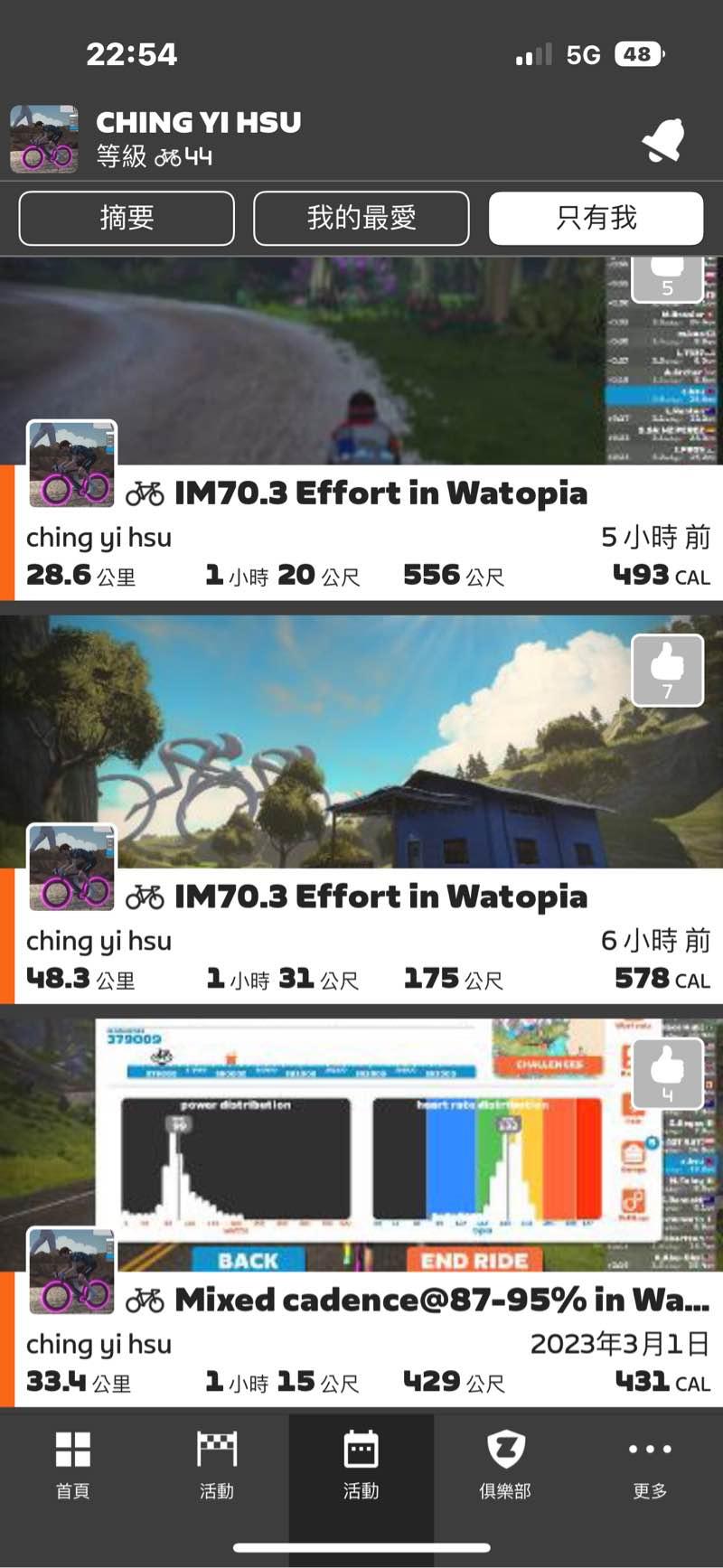Open the 更多 more menu

pyautogui.click(x=650, y=1466)
